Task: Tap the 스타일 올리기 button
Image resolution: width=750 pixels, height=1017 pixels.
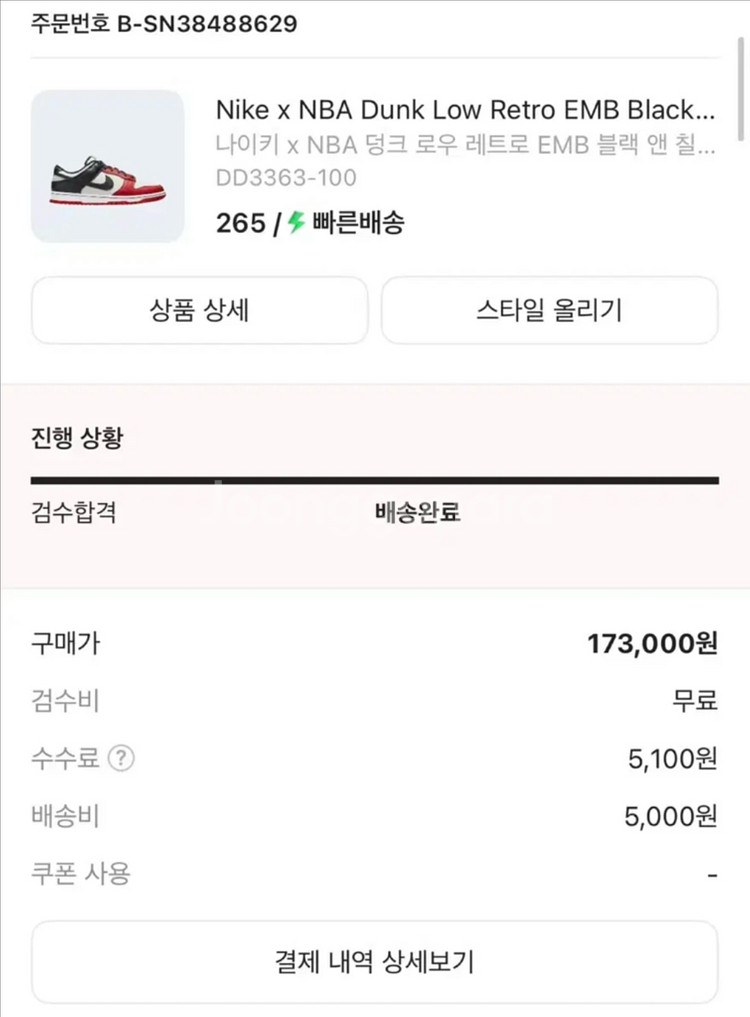Action: tap(549, 310)
